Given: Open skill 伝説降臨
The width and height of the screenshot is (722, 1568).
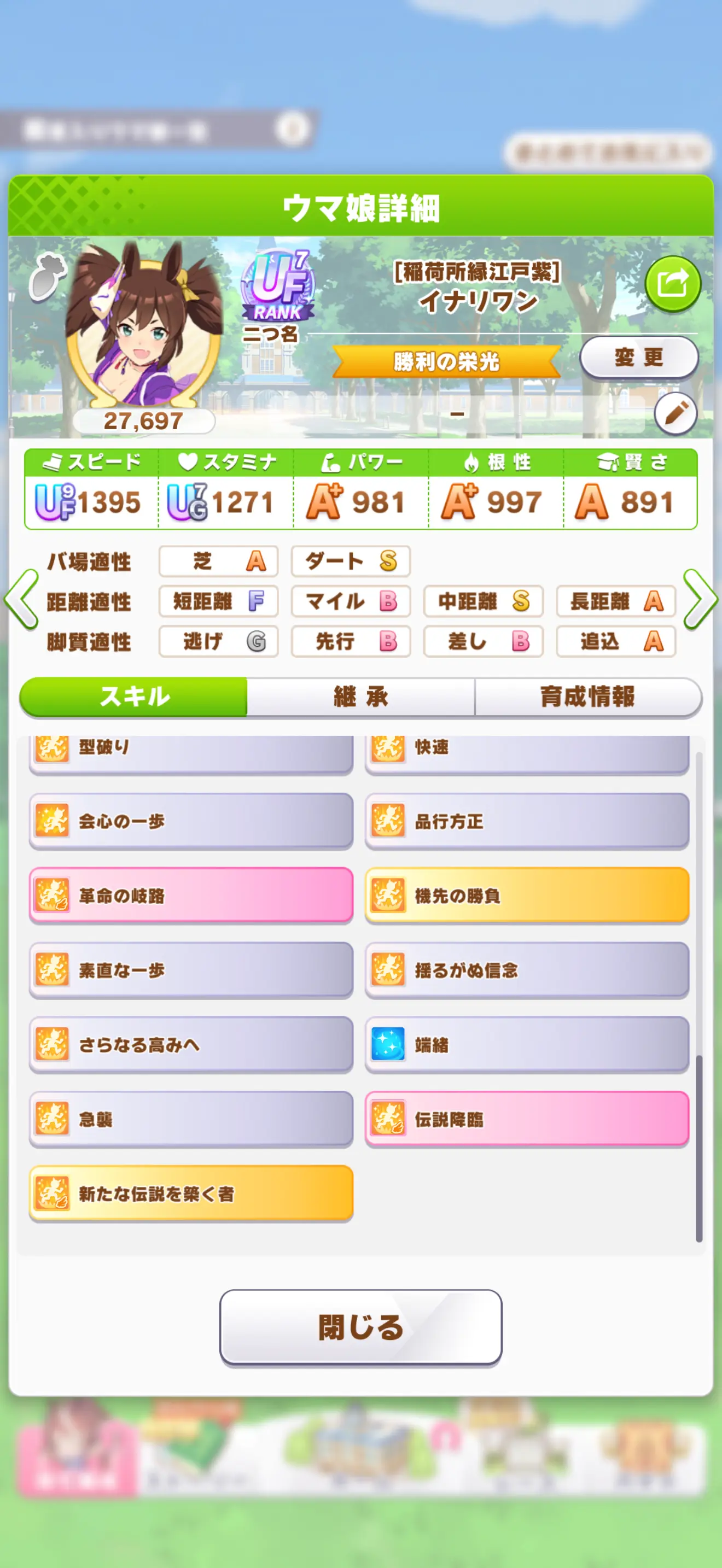Looking at the screenshot, I should click(527, 1119).
